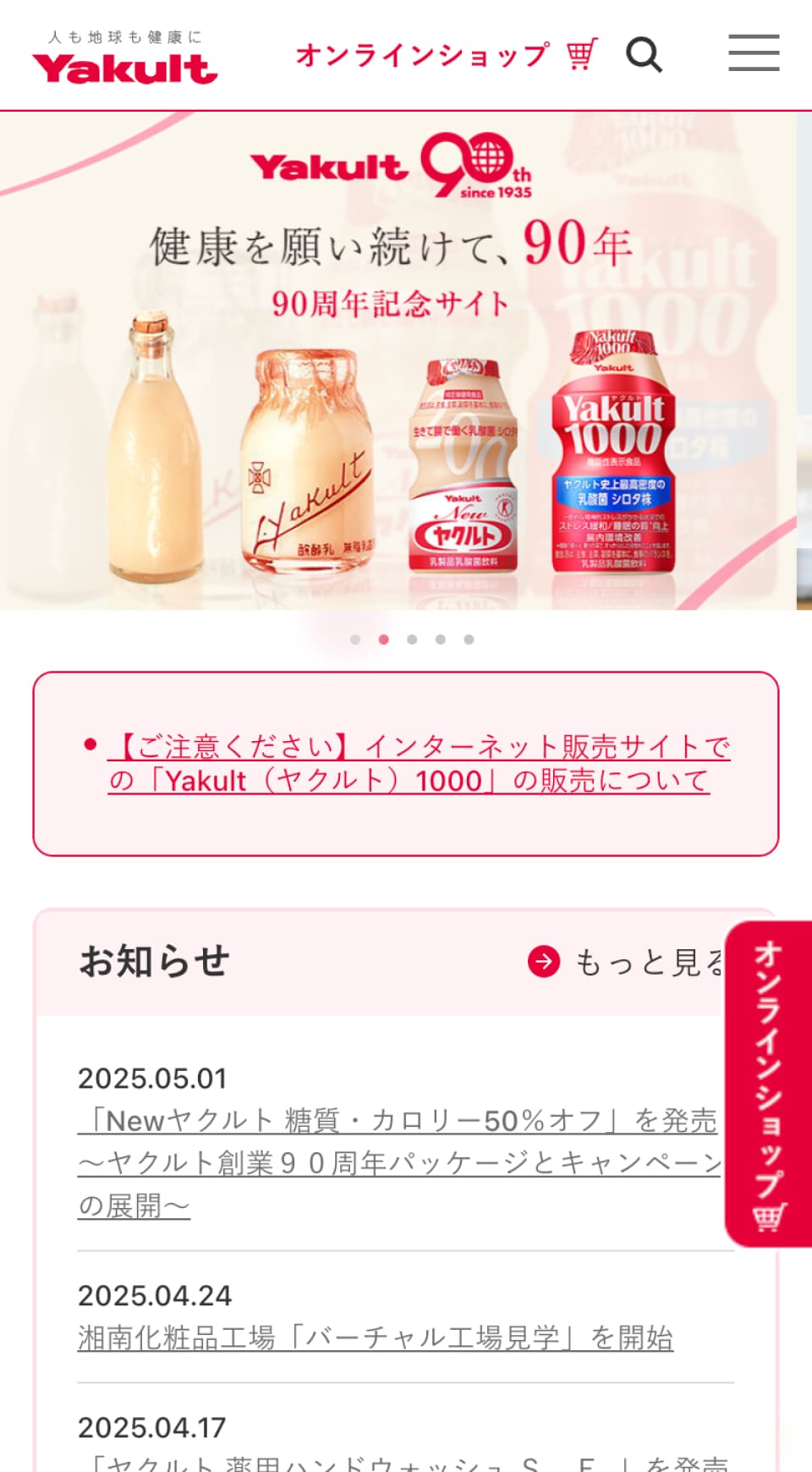Open the hamburger menu
The image size is (812, 1472).
754,53
